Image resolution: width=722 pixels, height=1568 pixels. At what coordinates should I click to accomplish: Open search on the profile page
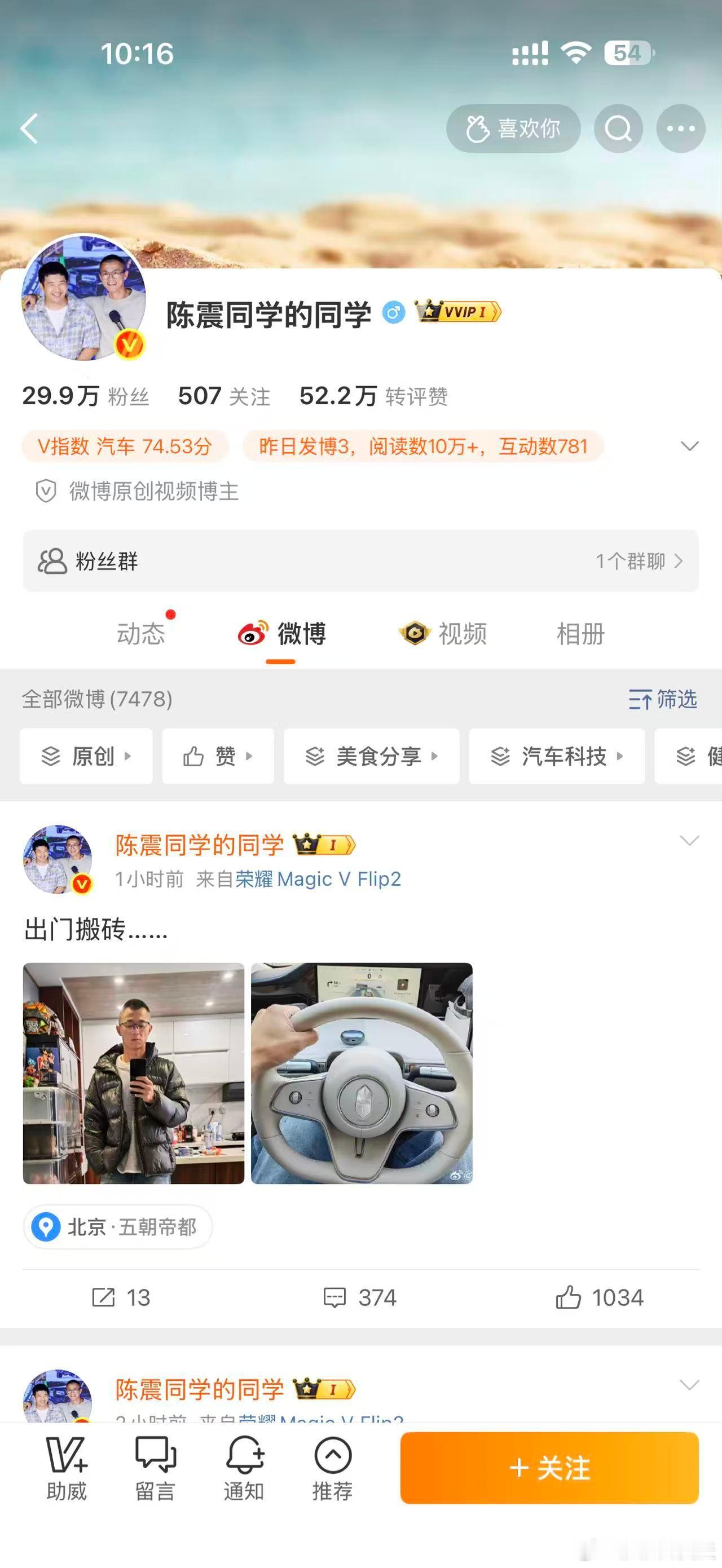[x=619, y=129]
